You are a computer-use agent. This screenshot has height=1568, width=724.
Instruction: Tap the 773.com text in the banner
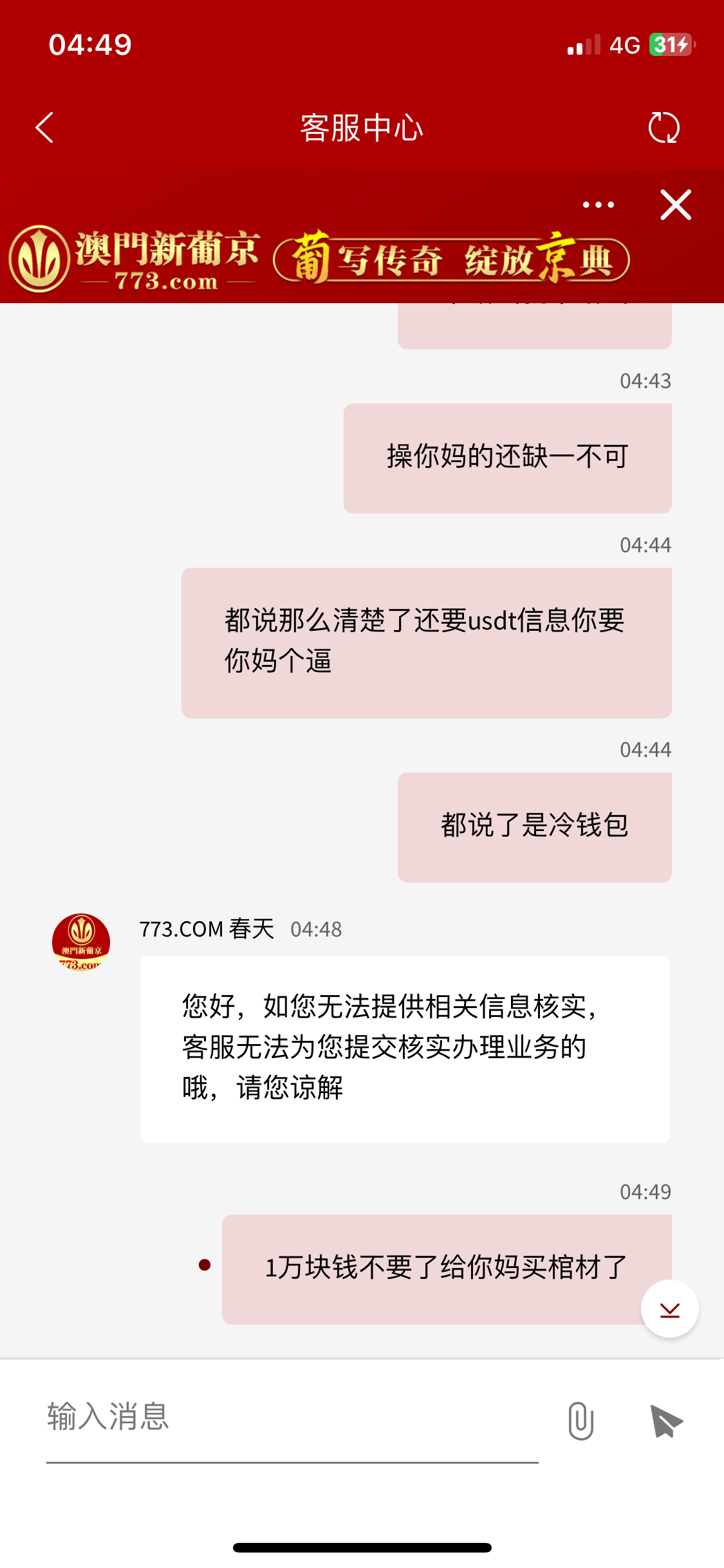coord(164,280)
